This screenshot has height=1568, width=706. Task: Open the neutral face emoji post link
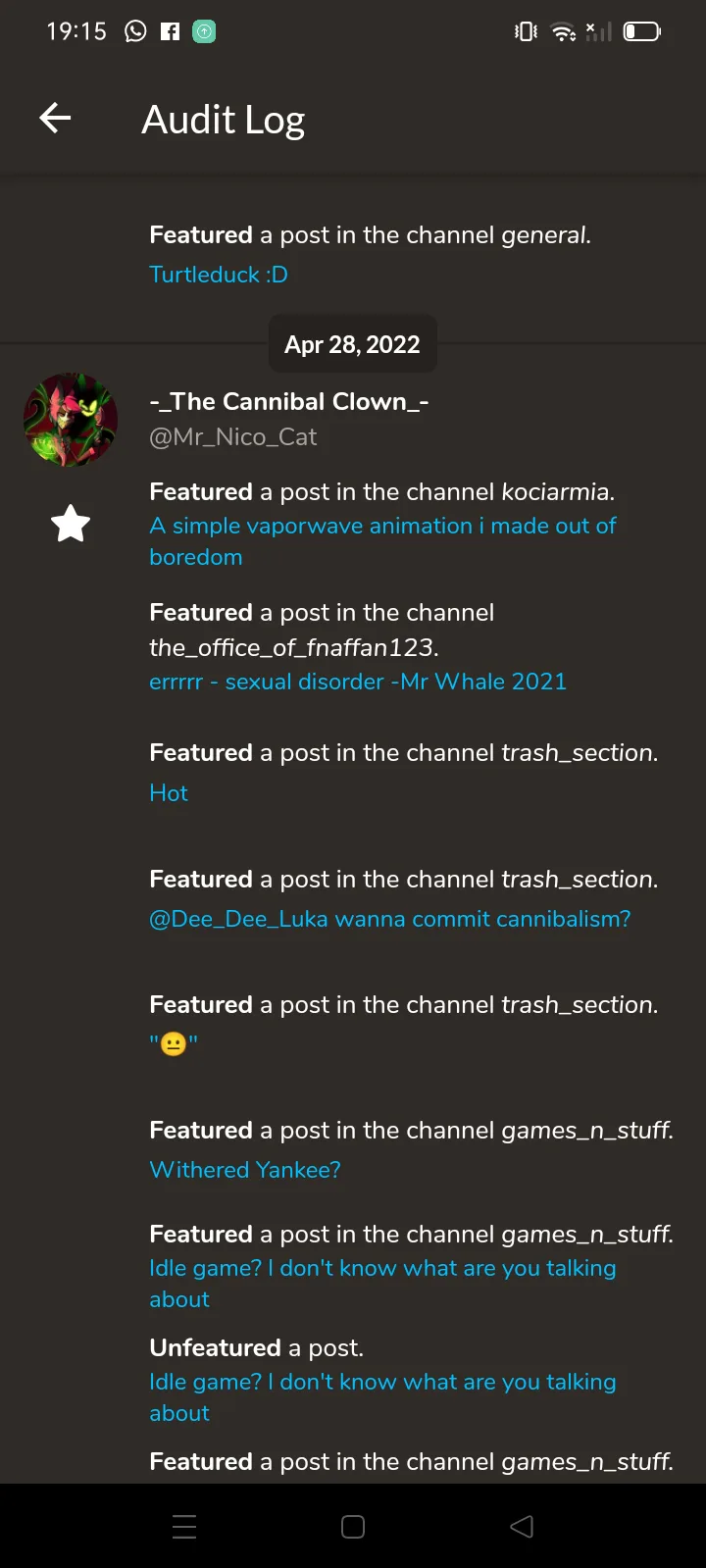point(174,1044)
